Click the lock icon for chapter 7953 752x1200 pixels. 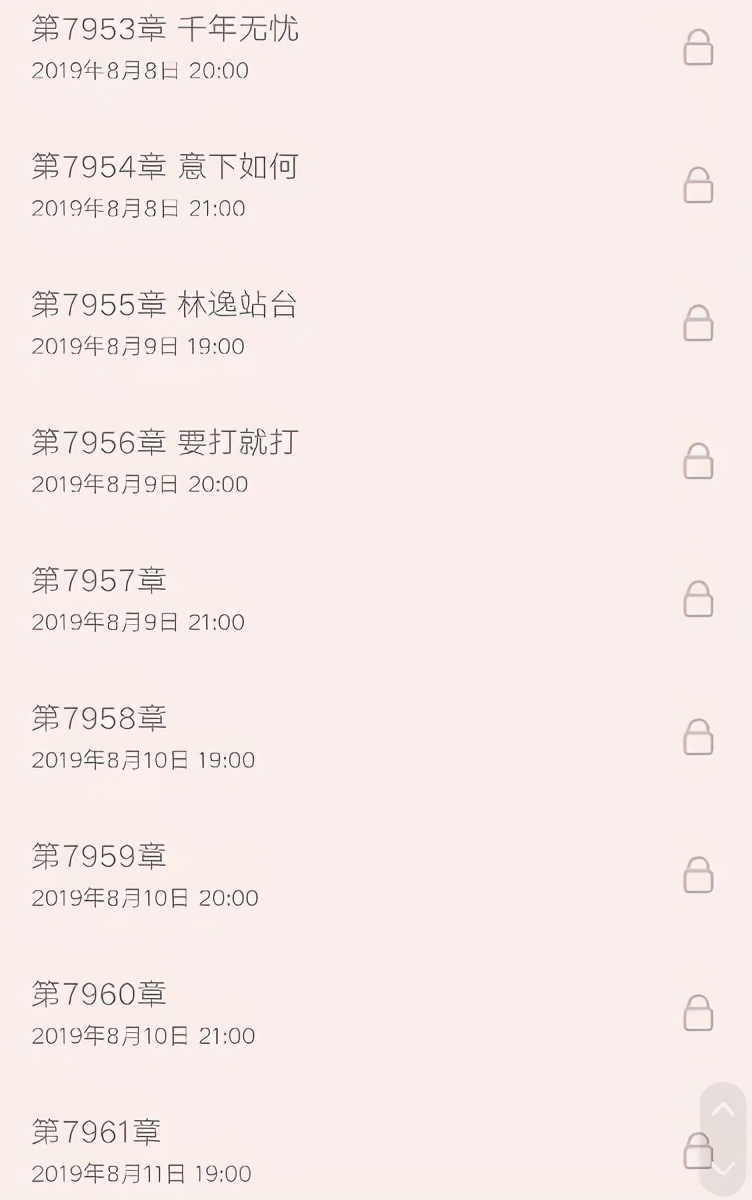click(699, 48)
